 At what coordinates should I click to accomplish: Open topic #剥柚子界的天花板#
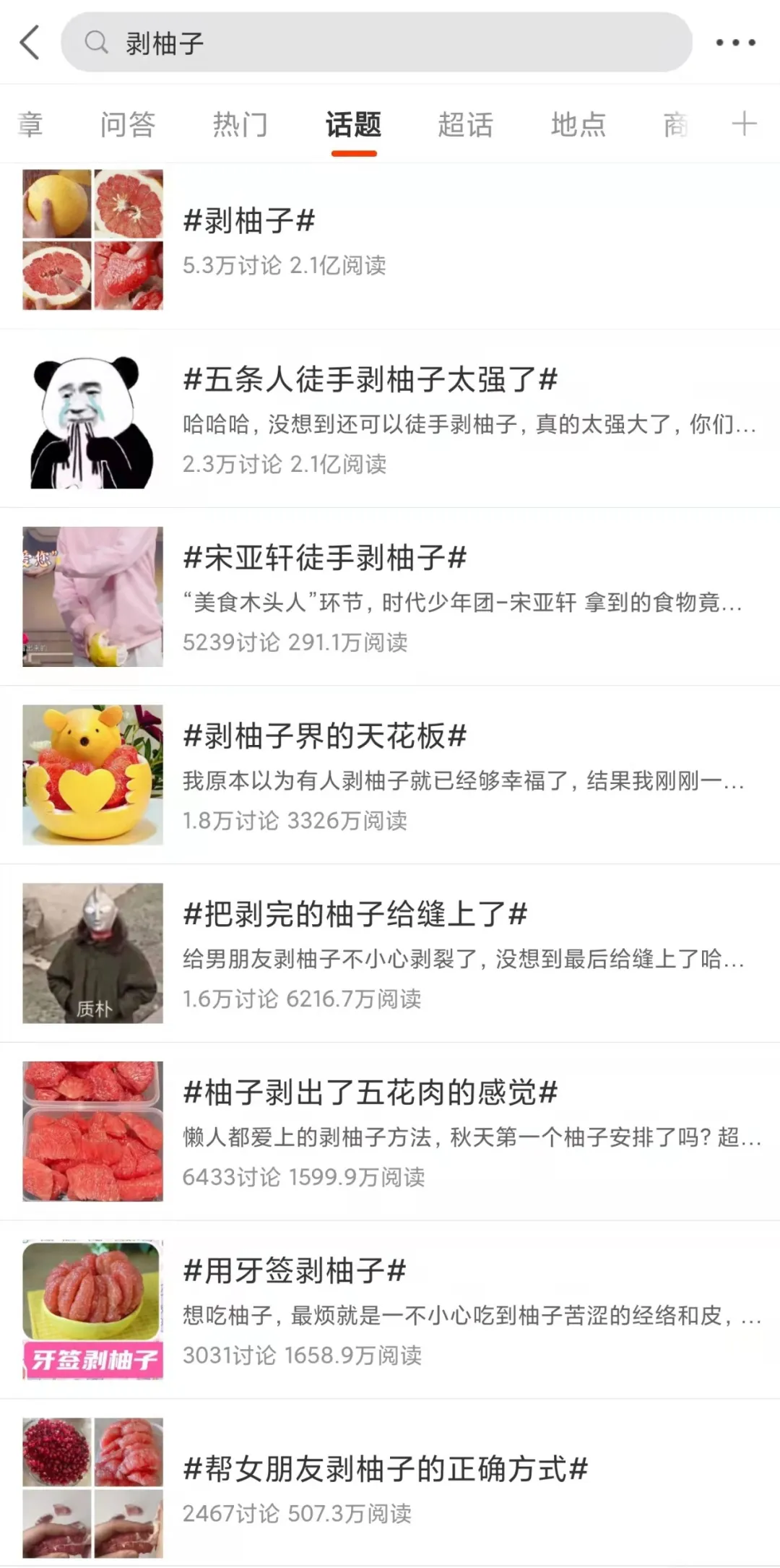pos(325,736)
